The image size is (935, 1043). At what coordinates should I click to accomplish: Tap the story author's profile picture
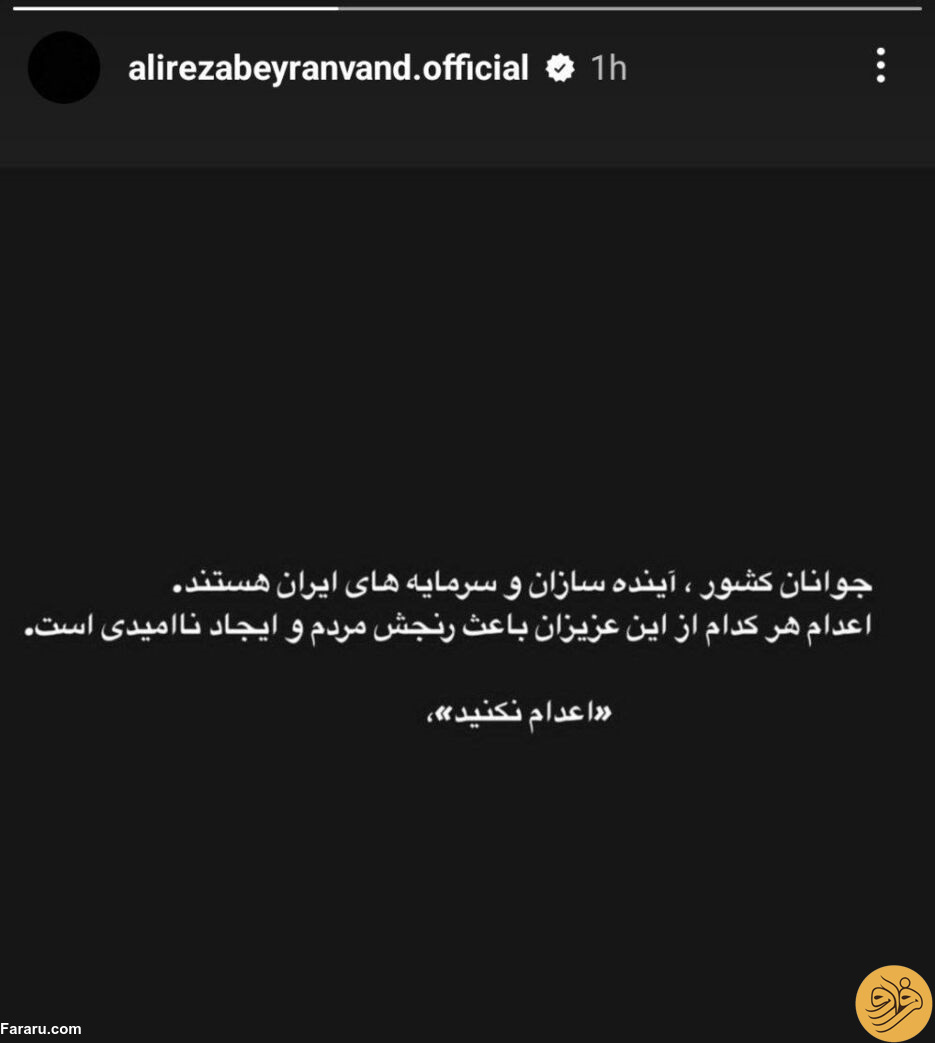tap(64, 68)
